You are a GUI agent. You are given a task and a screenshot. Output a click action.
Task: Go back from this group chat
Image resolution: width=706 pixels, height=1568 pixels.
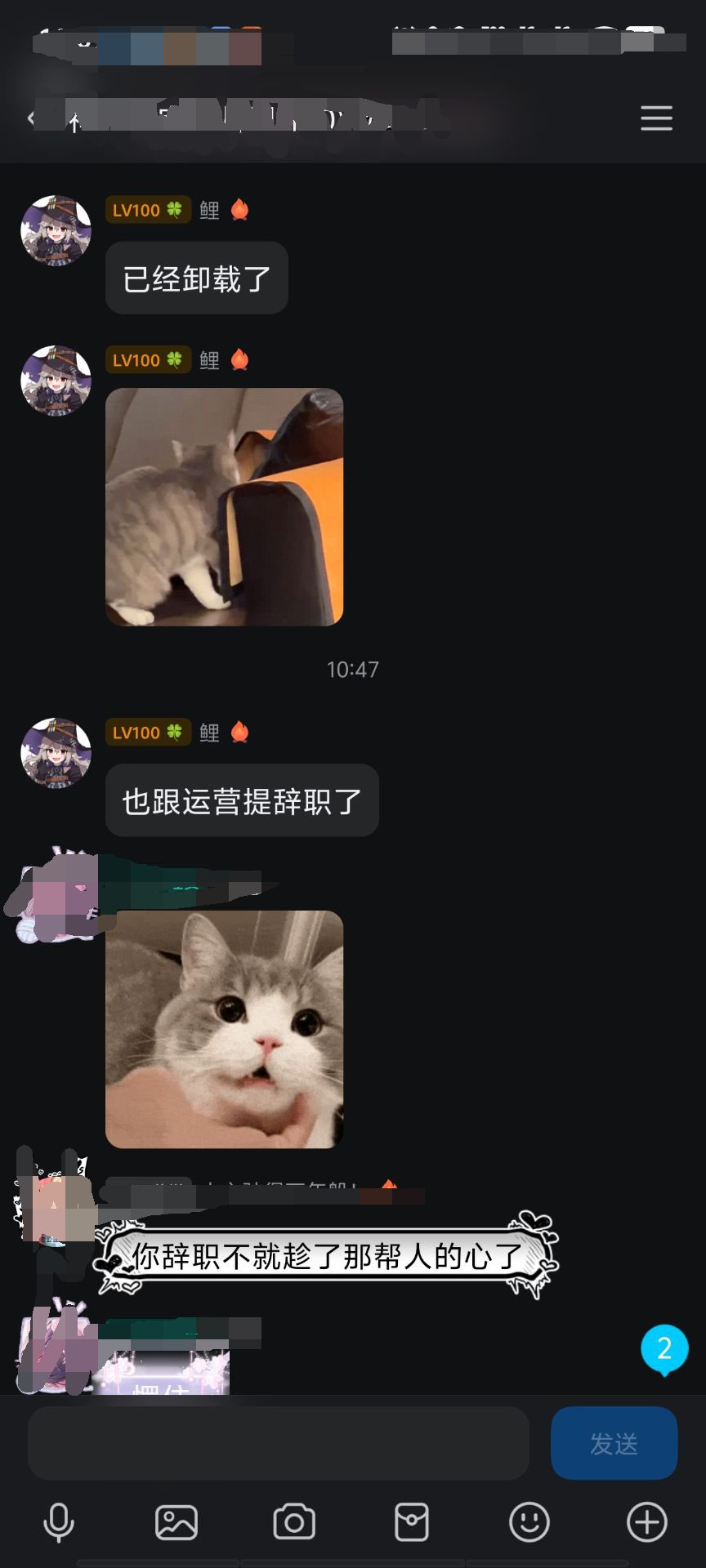tap(31, 118)
